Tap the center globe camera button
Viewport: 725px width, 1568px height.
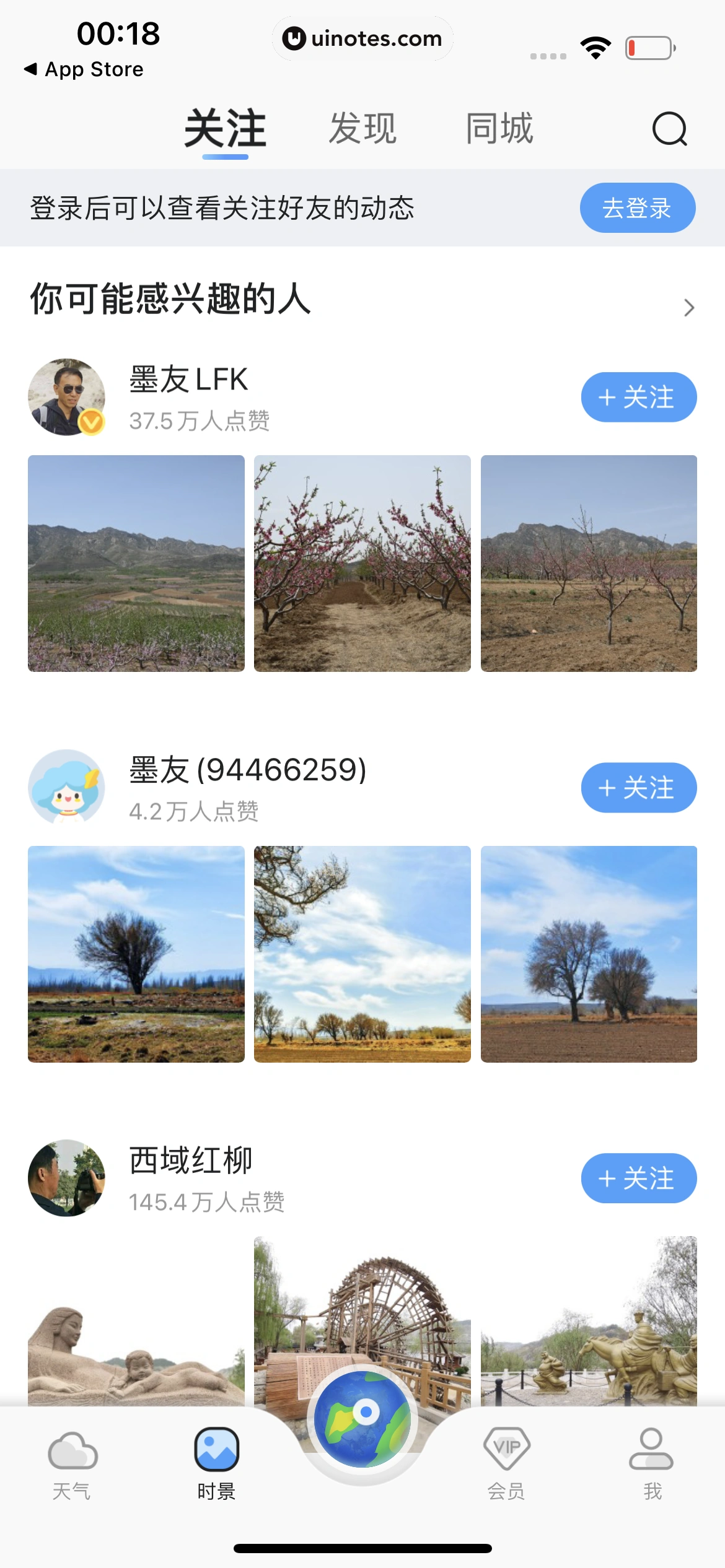coord(362,1419)
